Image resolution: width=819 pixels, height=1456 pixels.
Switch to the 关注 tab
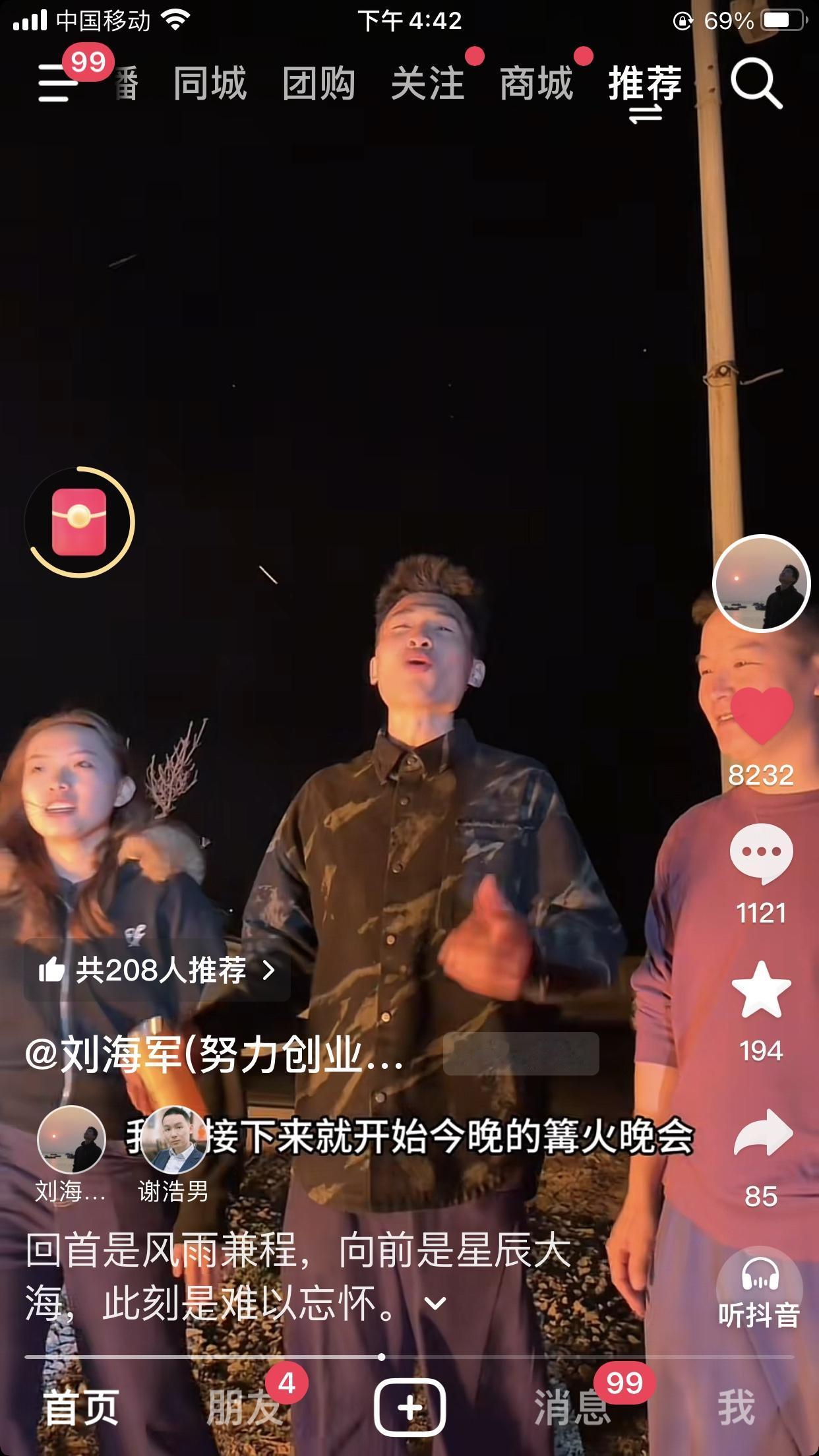coord(430,84)
